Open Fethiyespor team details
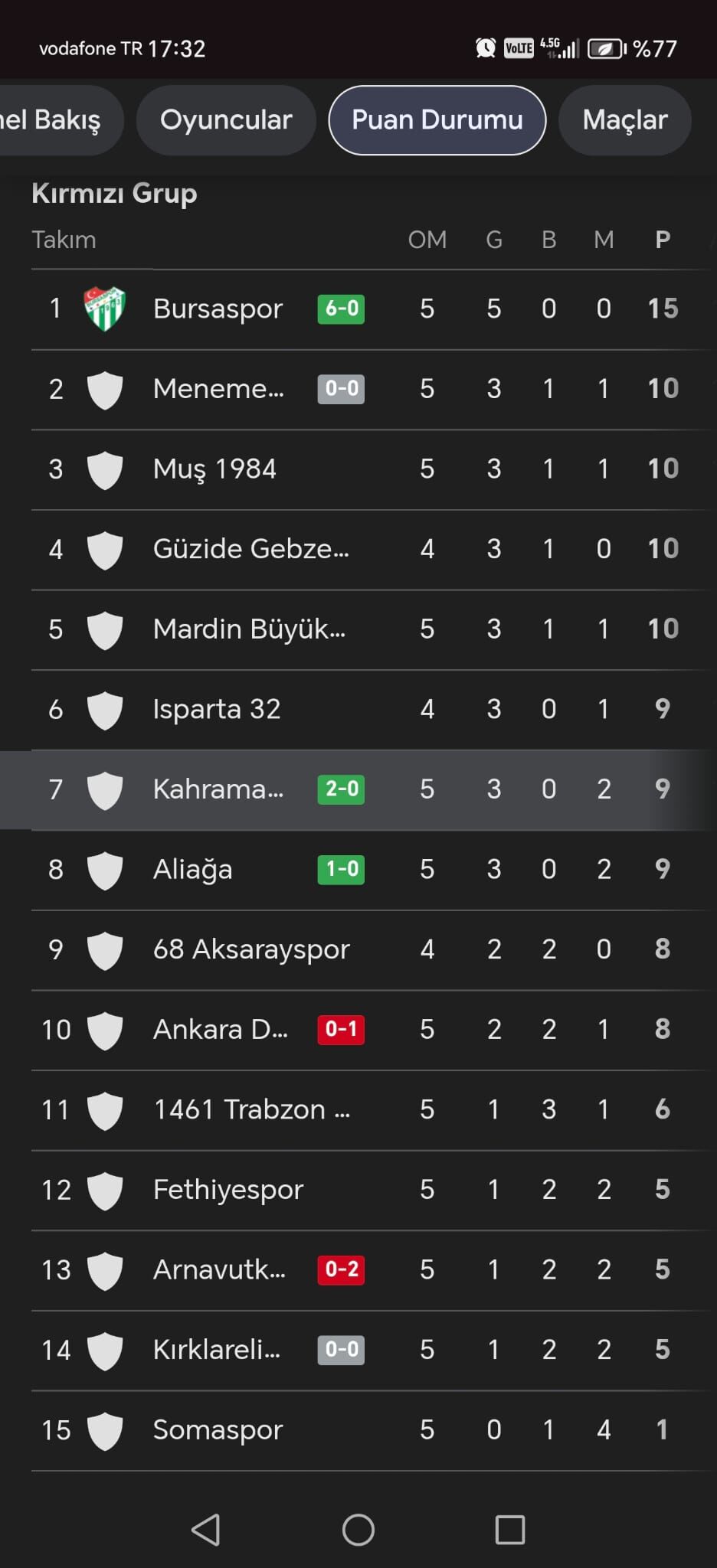 [x=228, y=1189]
